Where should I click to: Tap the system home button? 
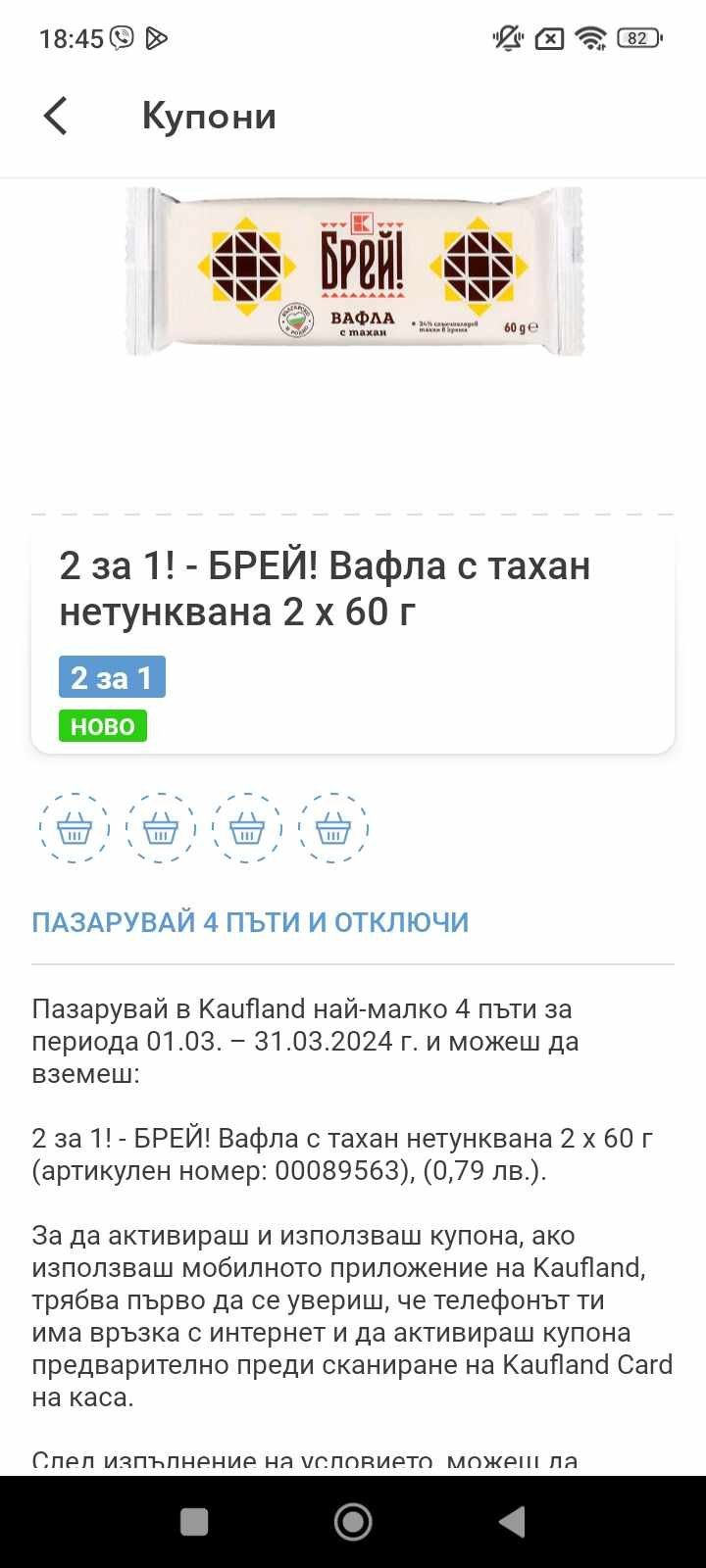(353, 1522)
